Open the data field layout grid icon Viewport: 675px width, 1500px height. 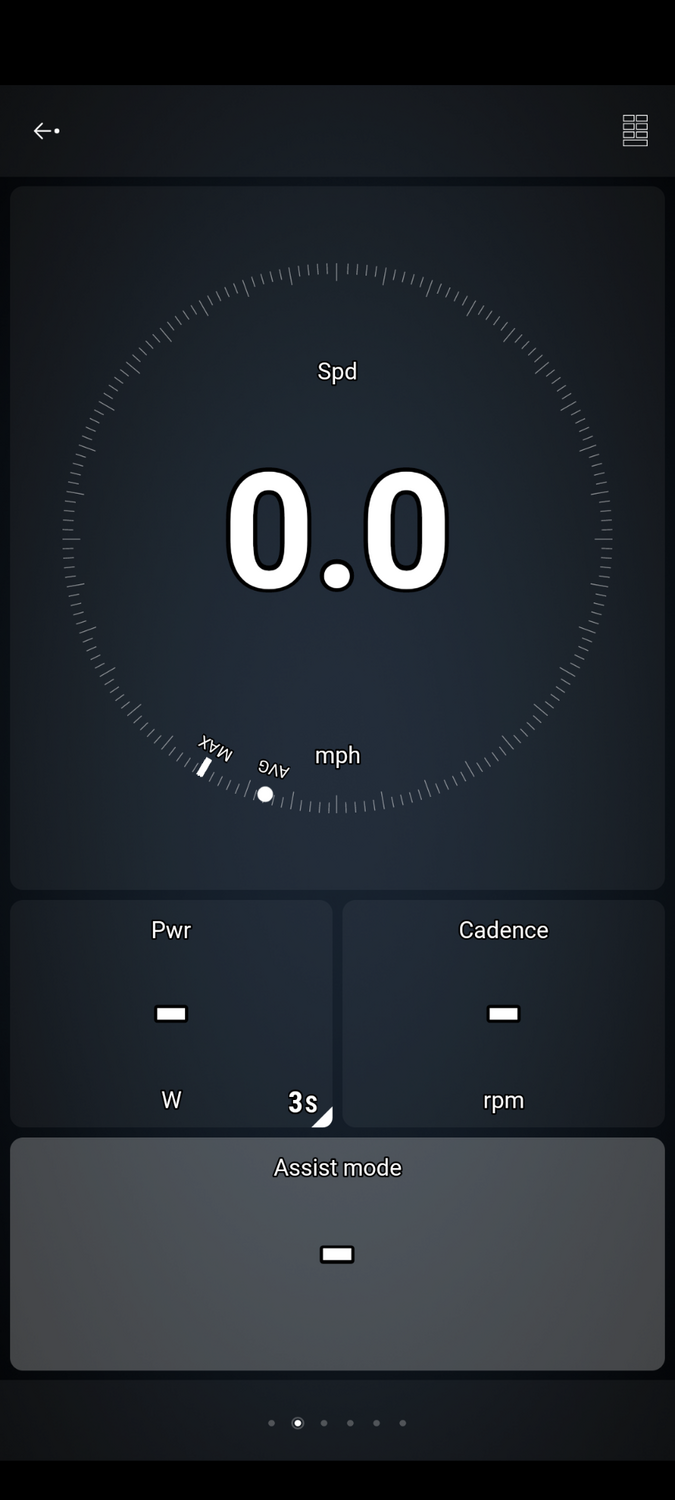tap(635, 131)
